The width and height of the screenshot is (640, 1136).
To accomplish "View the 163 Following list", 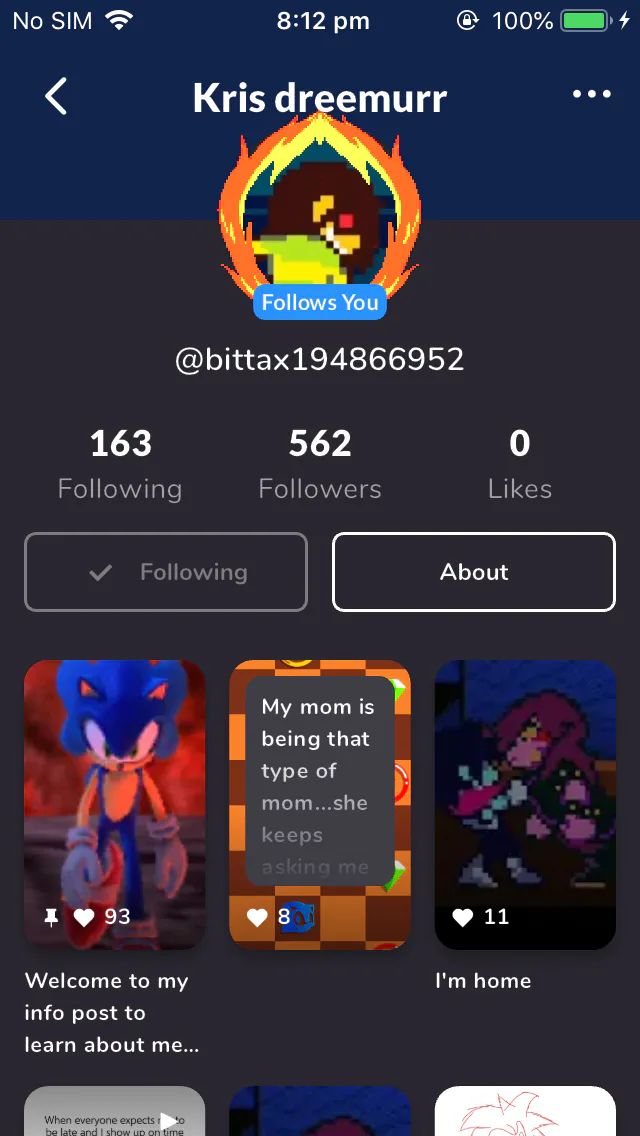I will point(120,464).
